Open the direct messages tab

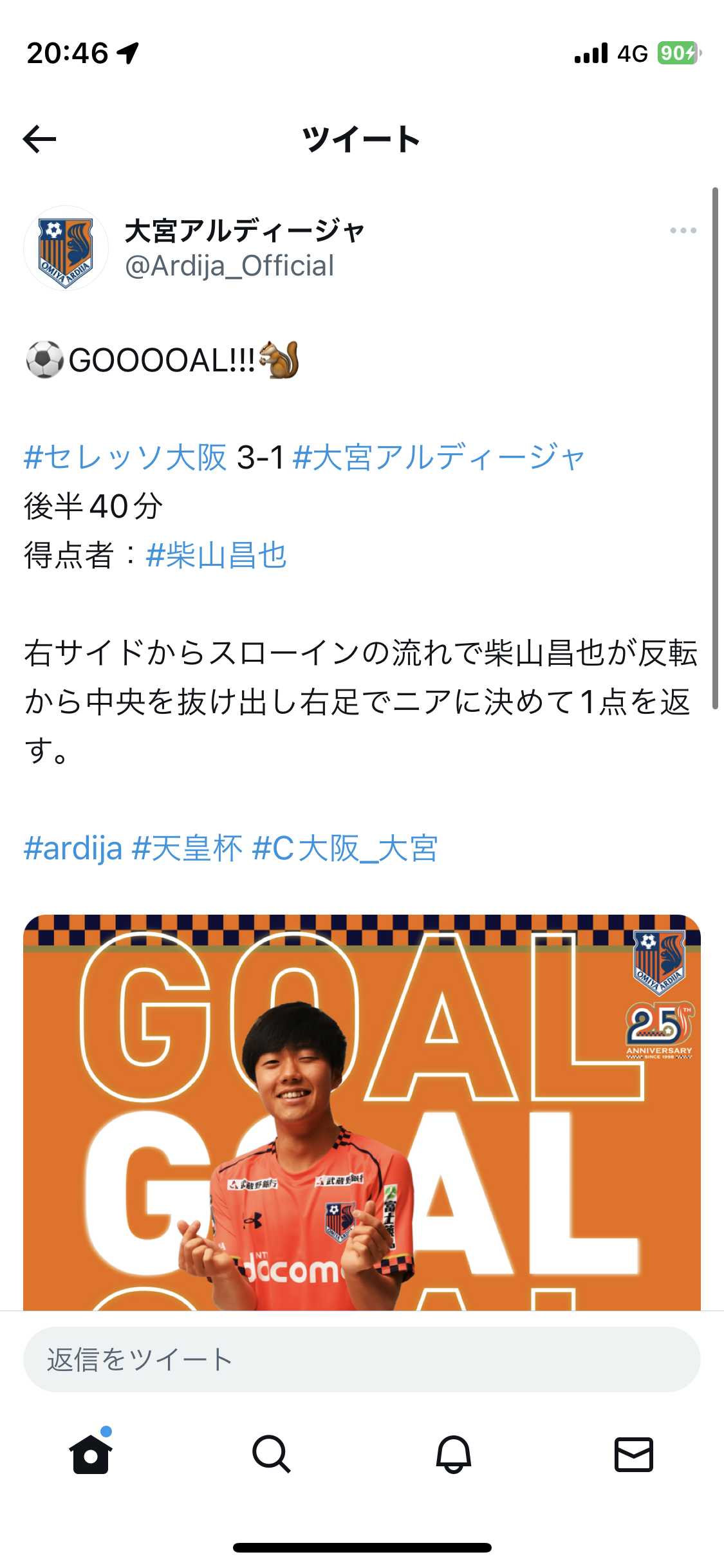(634, 1454)
